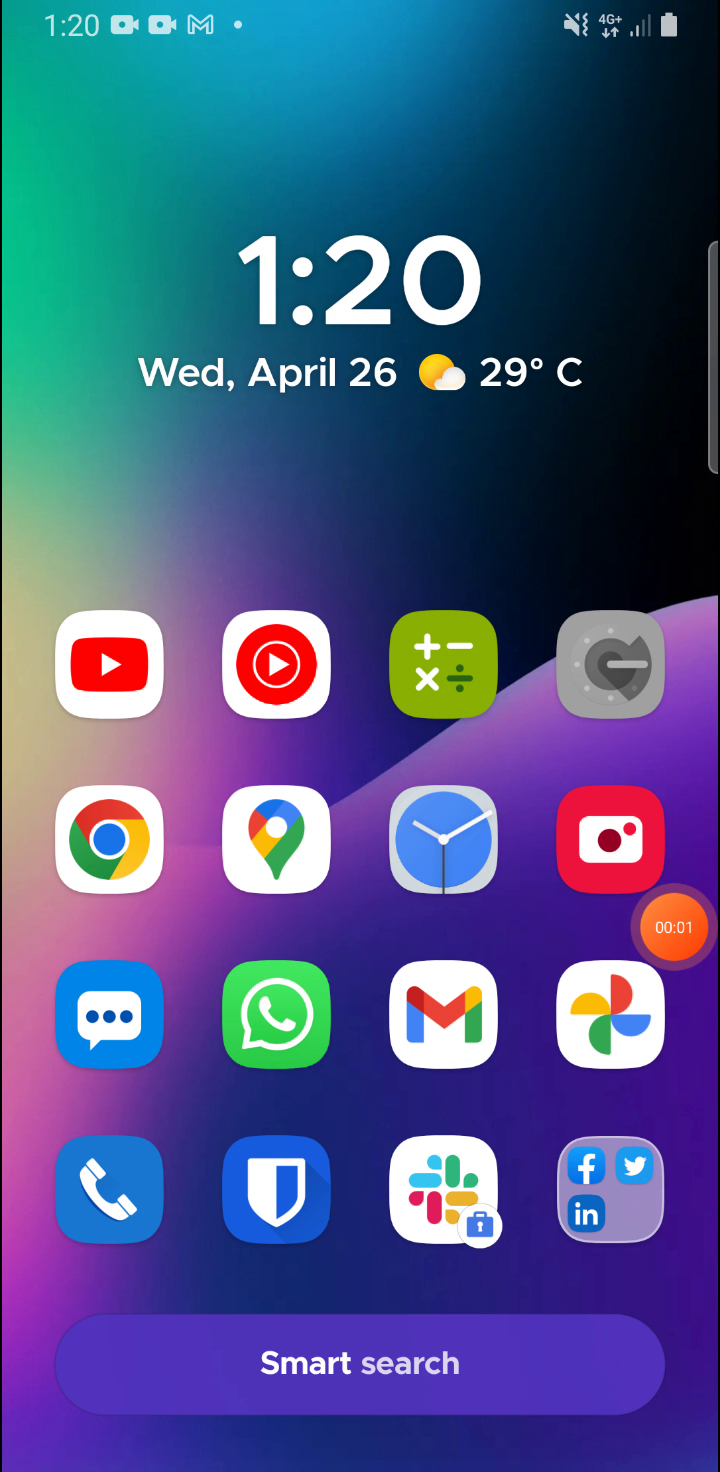Open the Authenticator app

pyautogui.click(x=610, y=664)
